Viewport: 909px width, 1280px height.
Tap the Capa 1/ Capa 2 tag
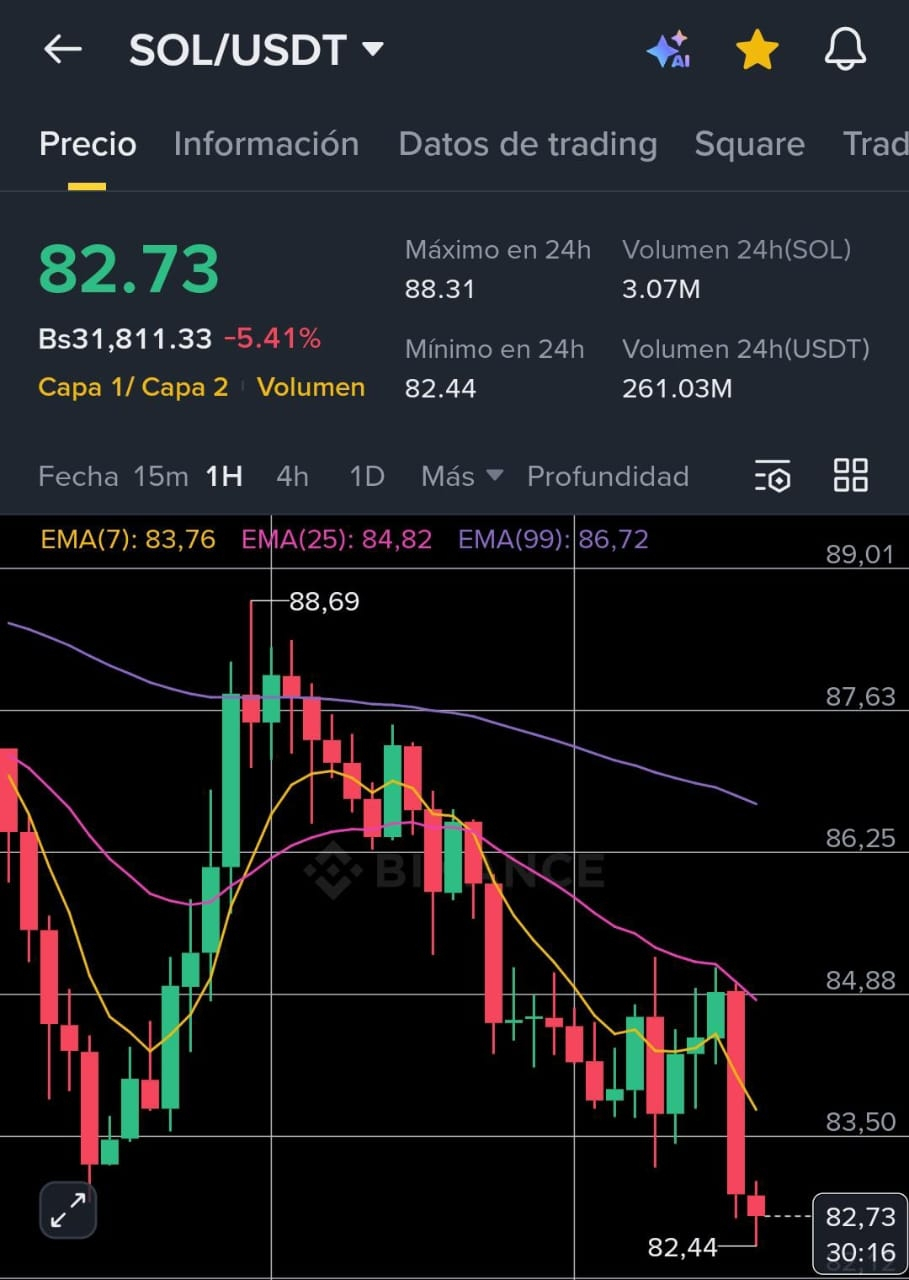133,388
